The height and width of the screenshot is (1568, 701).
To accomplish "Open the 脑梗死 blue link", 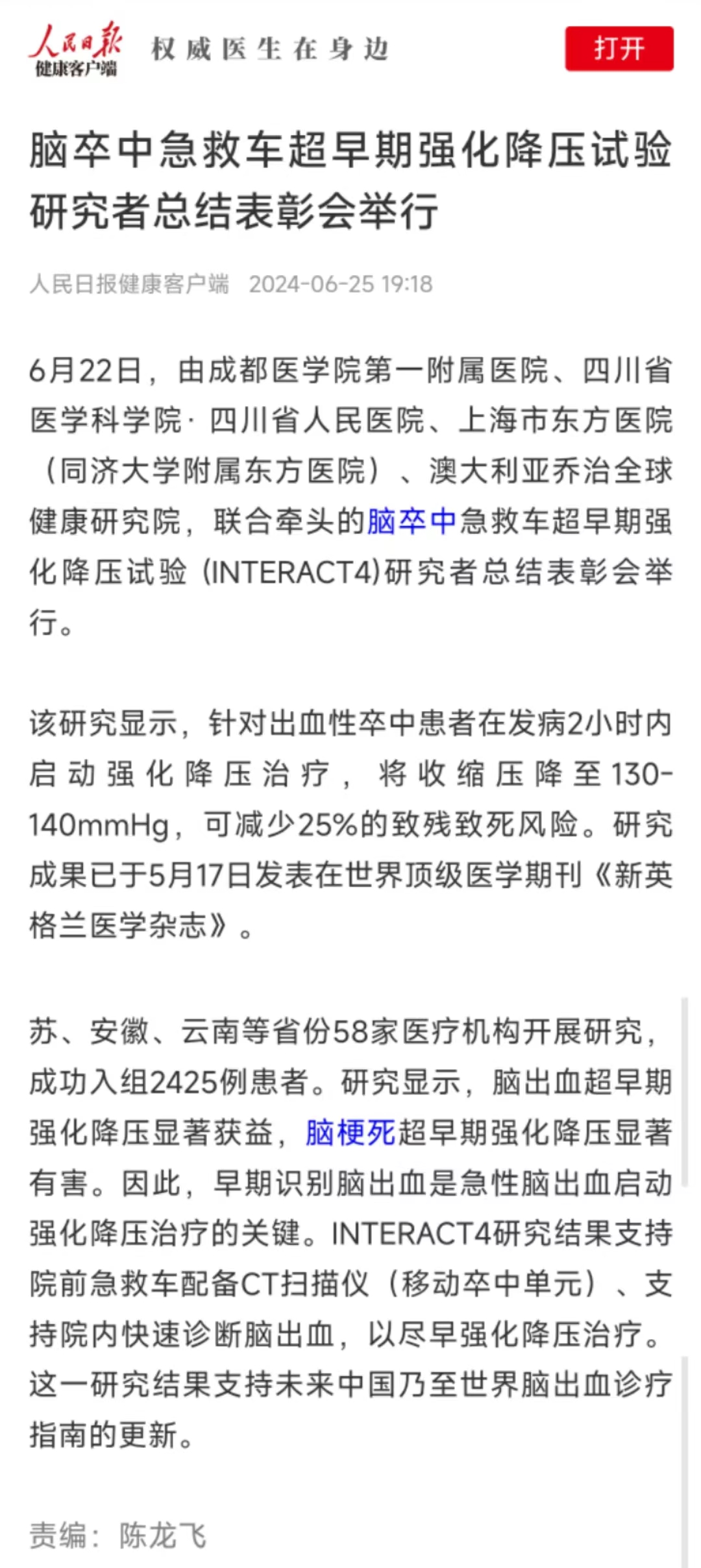I will tap(350, 1133).
